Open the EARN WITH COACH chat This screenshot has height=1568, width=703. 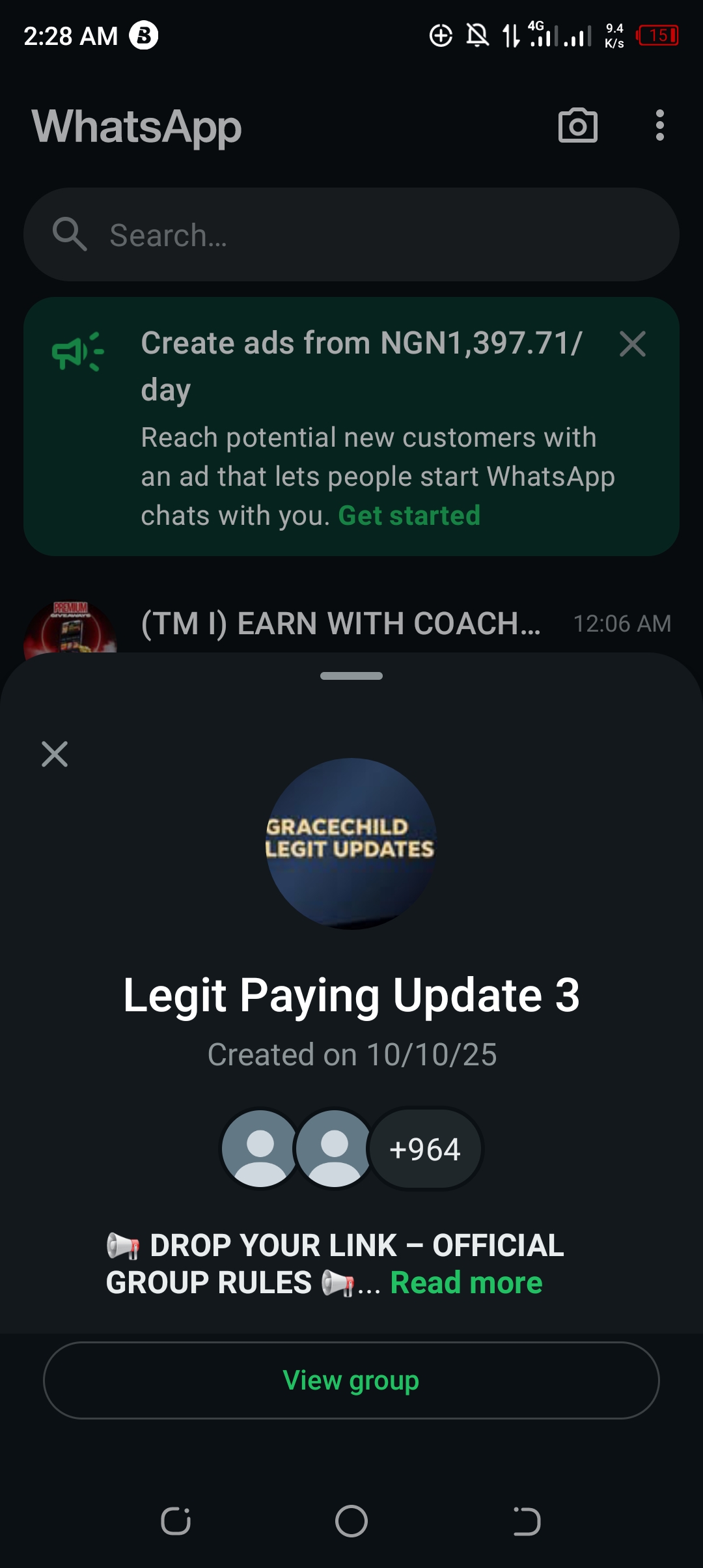(x=340, y=624)
